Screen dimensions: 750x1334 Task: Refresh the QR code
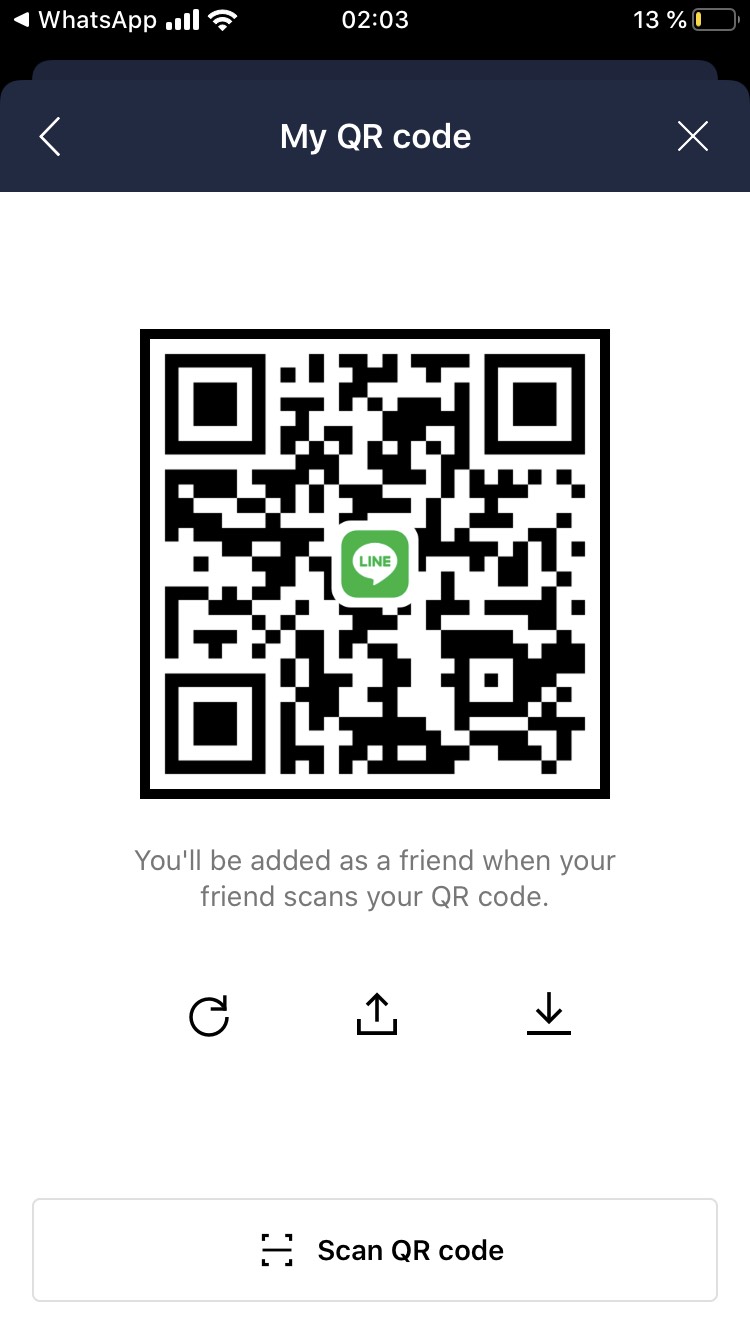pos(209,1015)
